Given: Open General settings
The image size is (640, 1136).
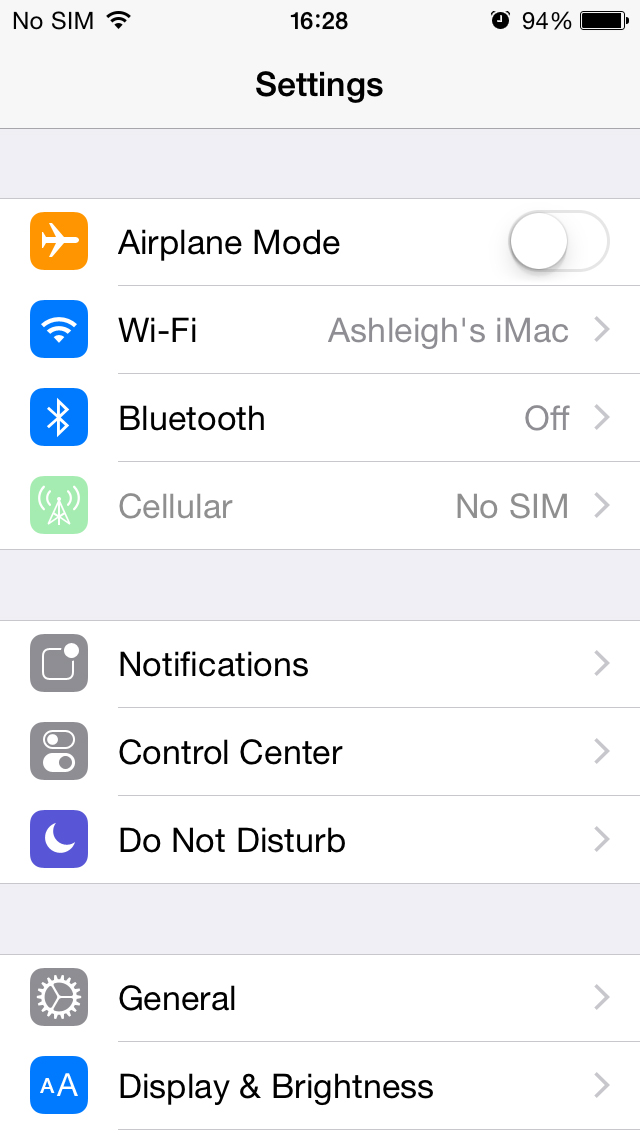Looking at the screenshot, I should (320, 998).
